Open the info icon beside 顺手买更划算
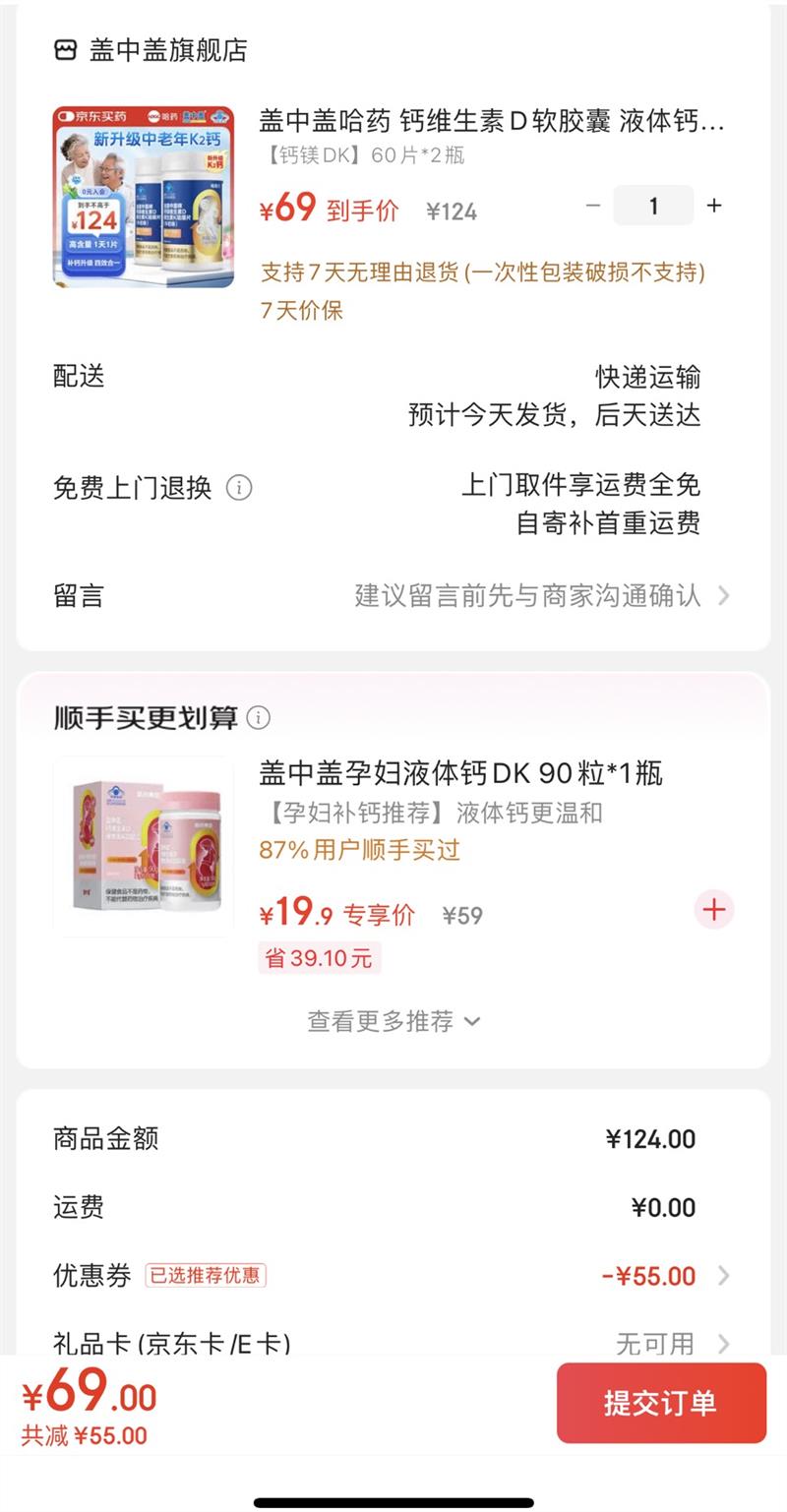The width and height of the screenshot is (787, 1512). [x=258, y=718]
